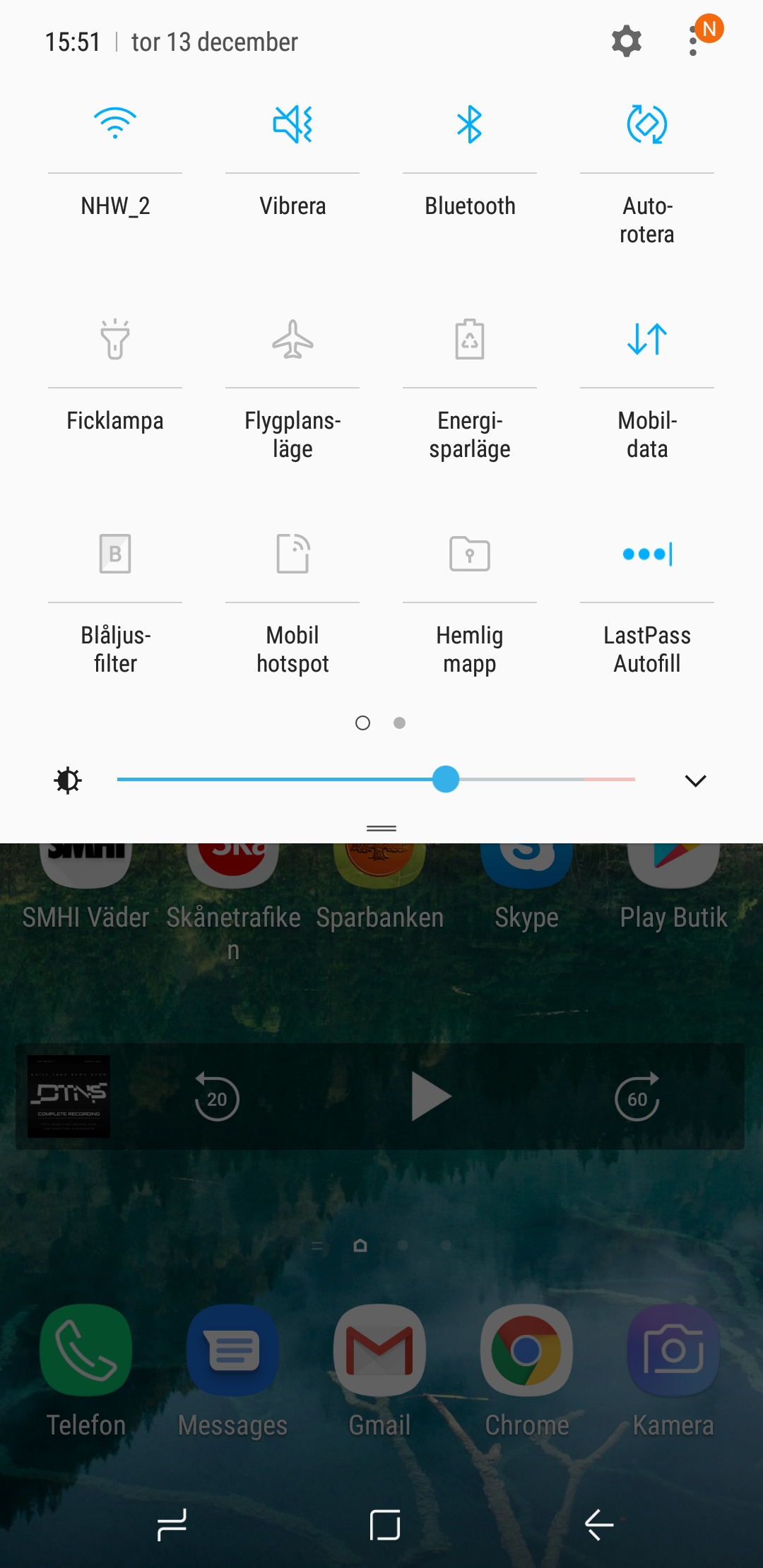Turn on the Ficklampa flashlight
The height and width of the screenshot is (1568, 763).
coord(115,340)
